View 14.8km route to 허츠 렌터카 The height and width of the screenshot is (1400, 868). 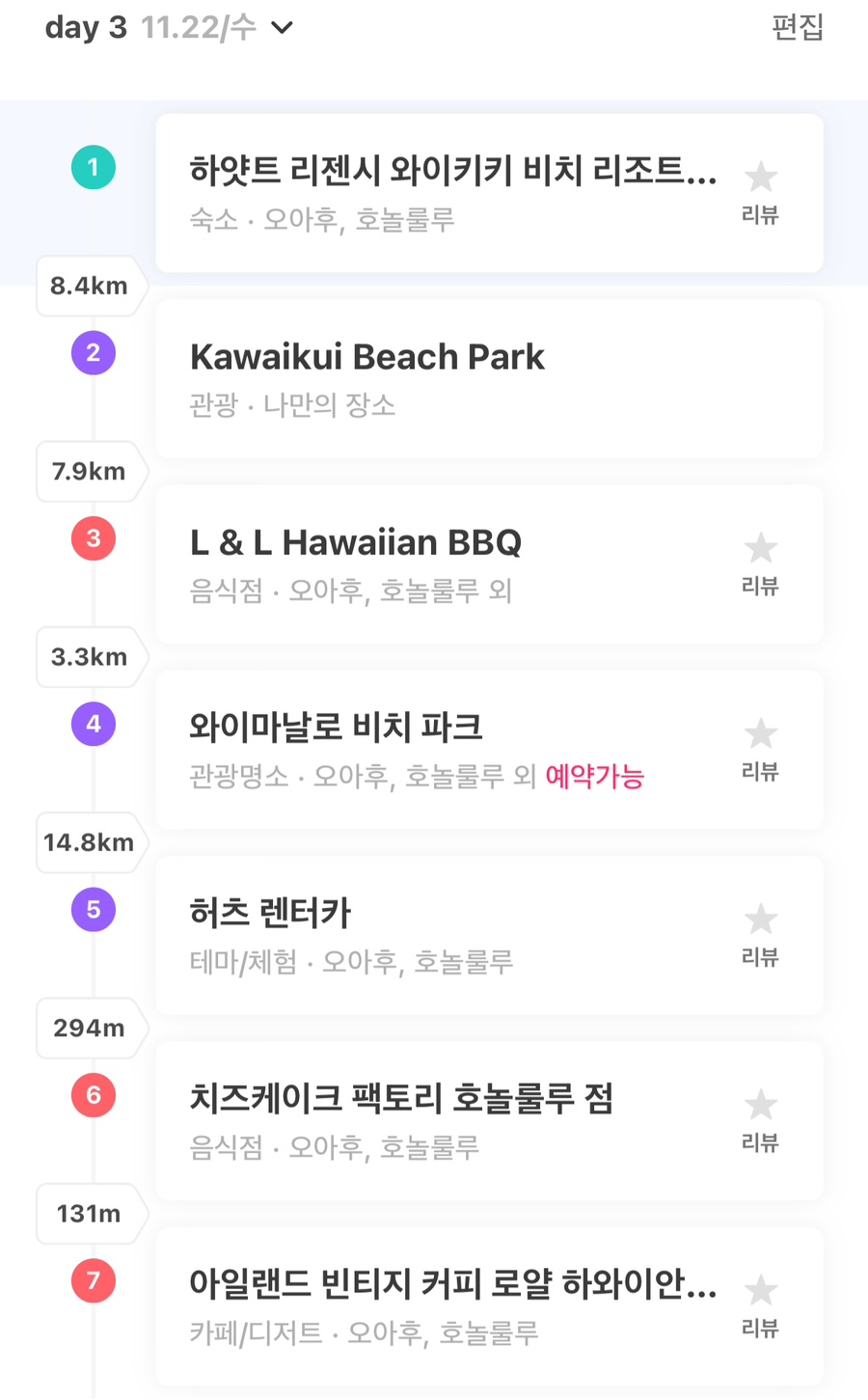[90, 842]
